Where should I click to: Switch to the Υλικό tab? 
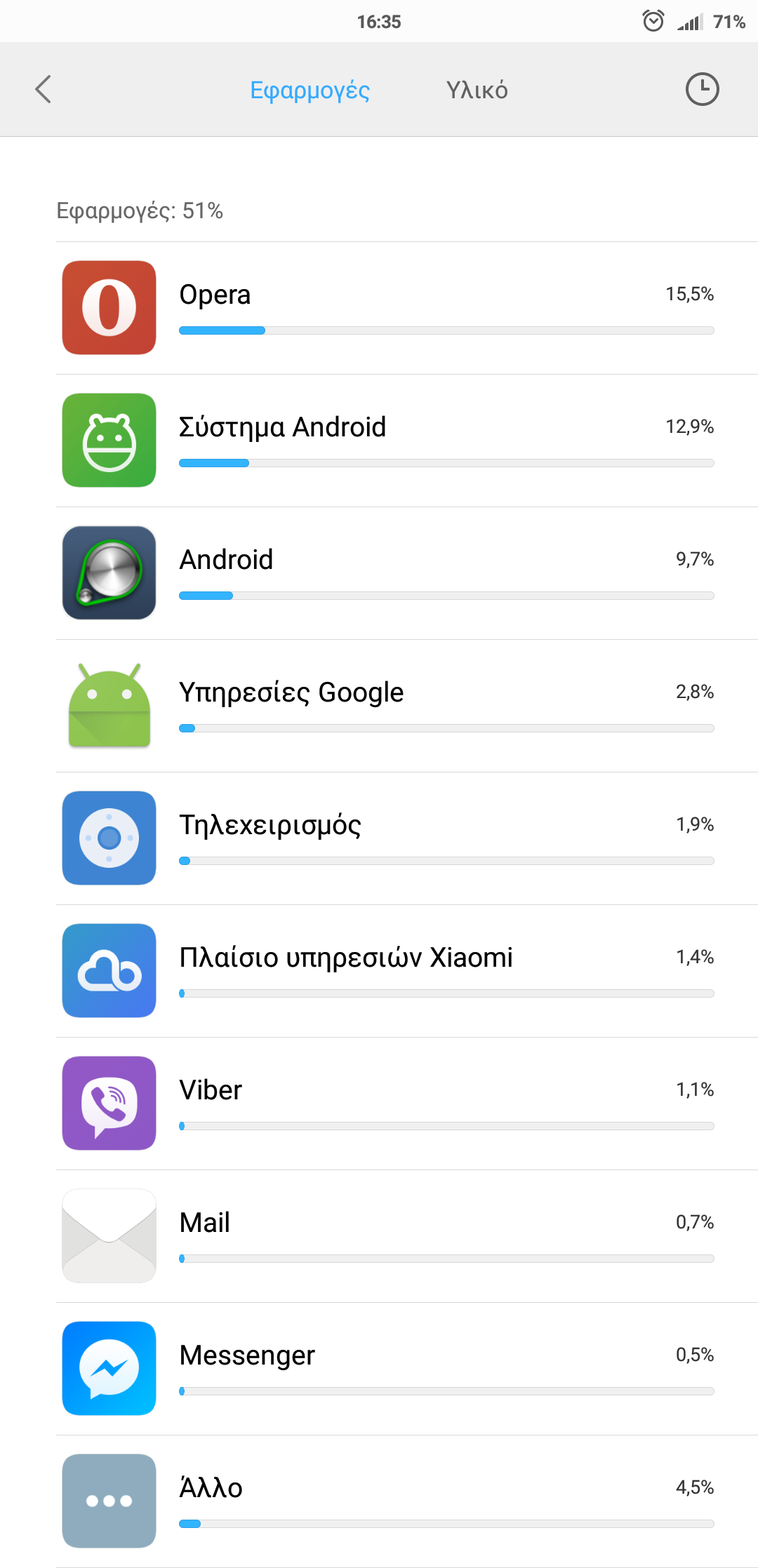[477, 90]
